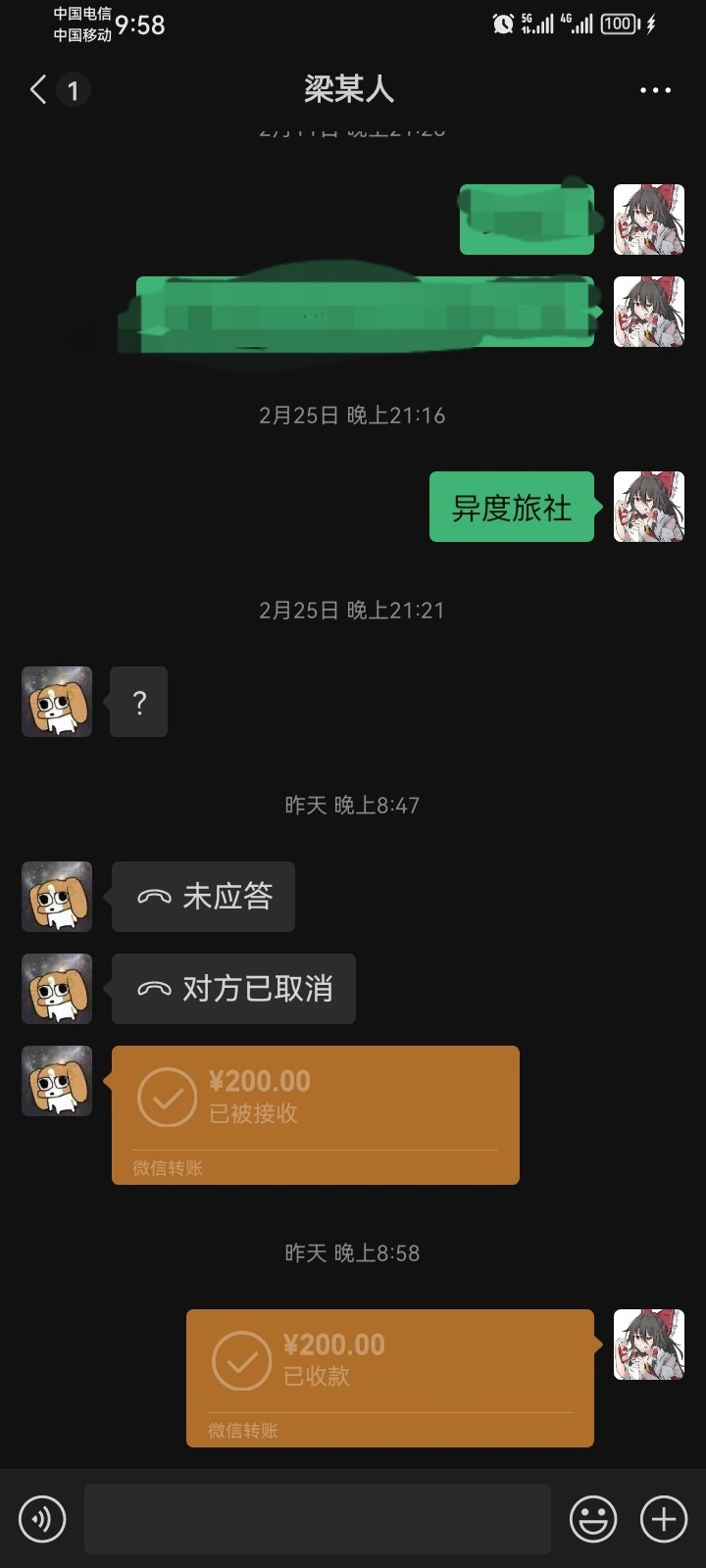Go back to the chat list
Image resolution: width=706 pixels, height=1568 pixels.
(39, 90)
